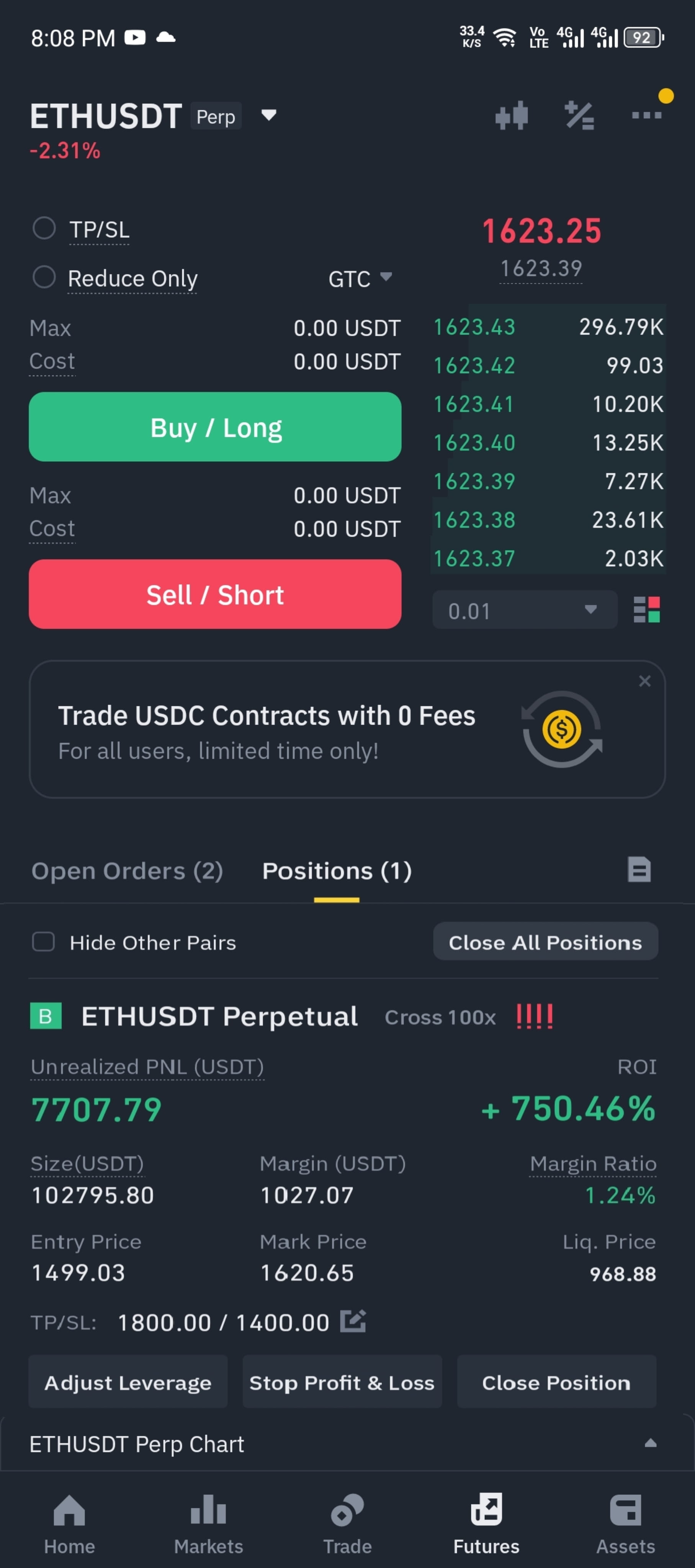
Task: Open the GTC time-in-force dropdown
Action: click(x=360, y=279)
